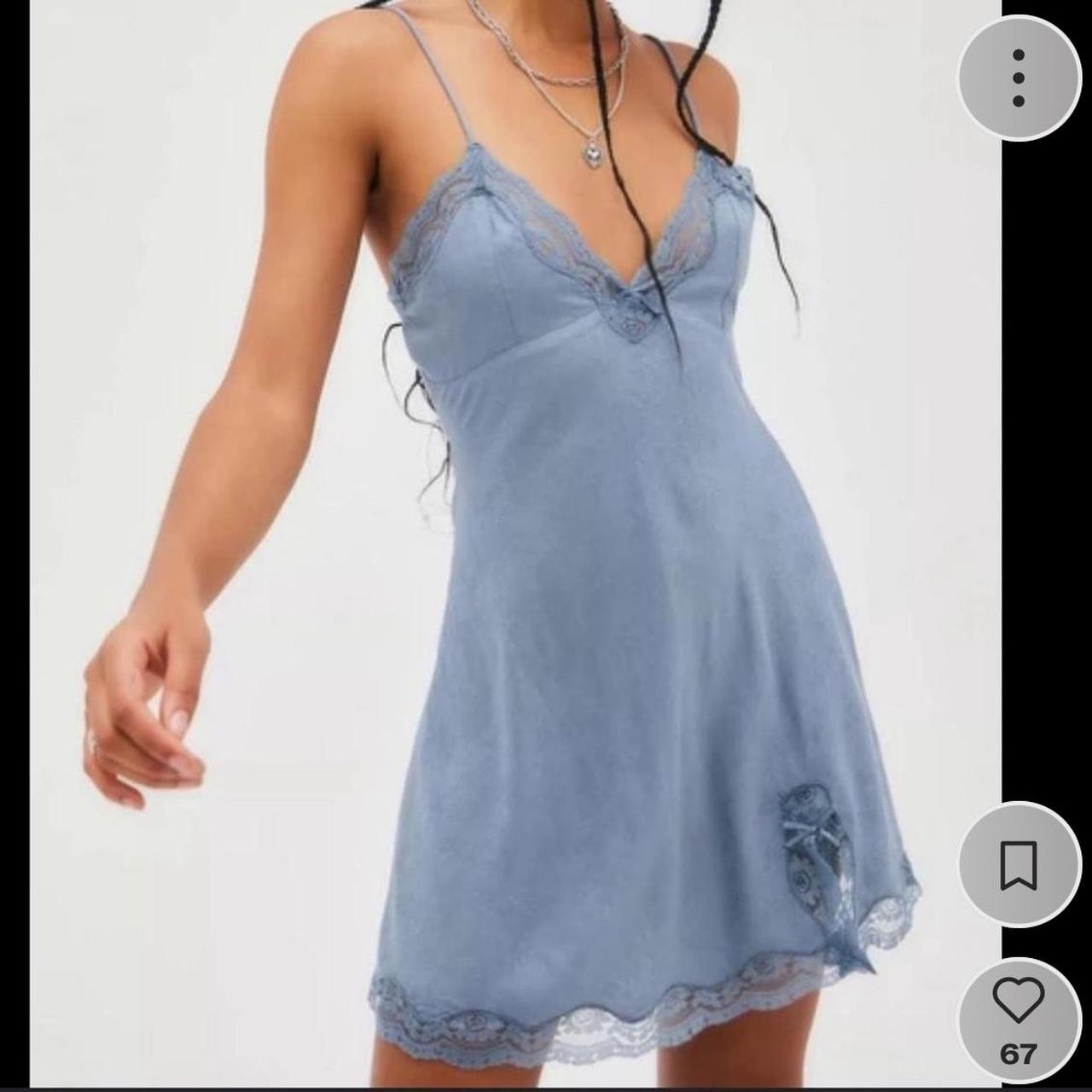Like the blue slip dress listing
This screenshot has height=1092, width=1092.
[x=1019, y=1002]
